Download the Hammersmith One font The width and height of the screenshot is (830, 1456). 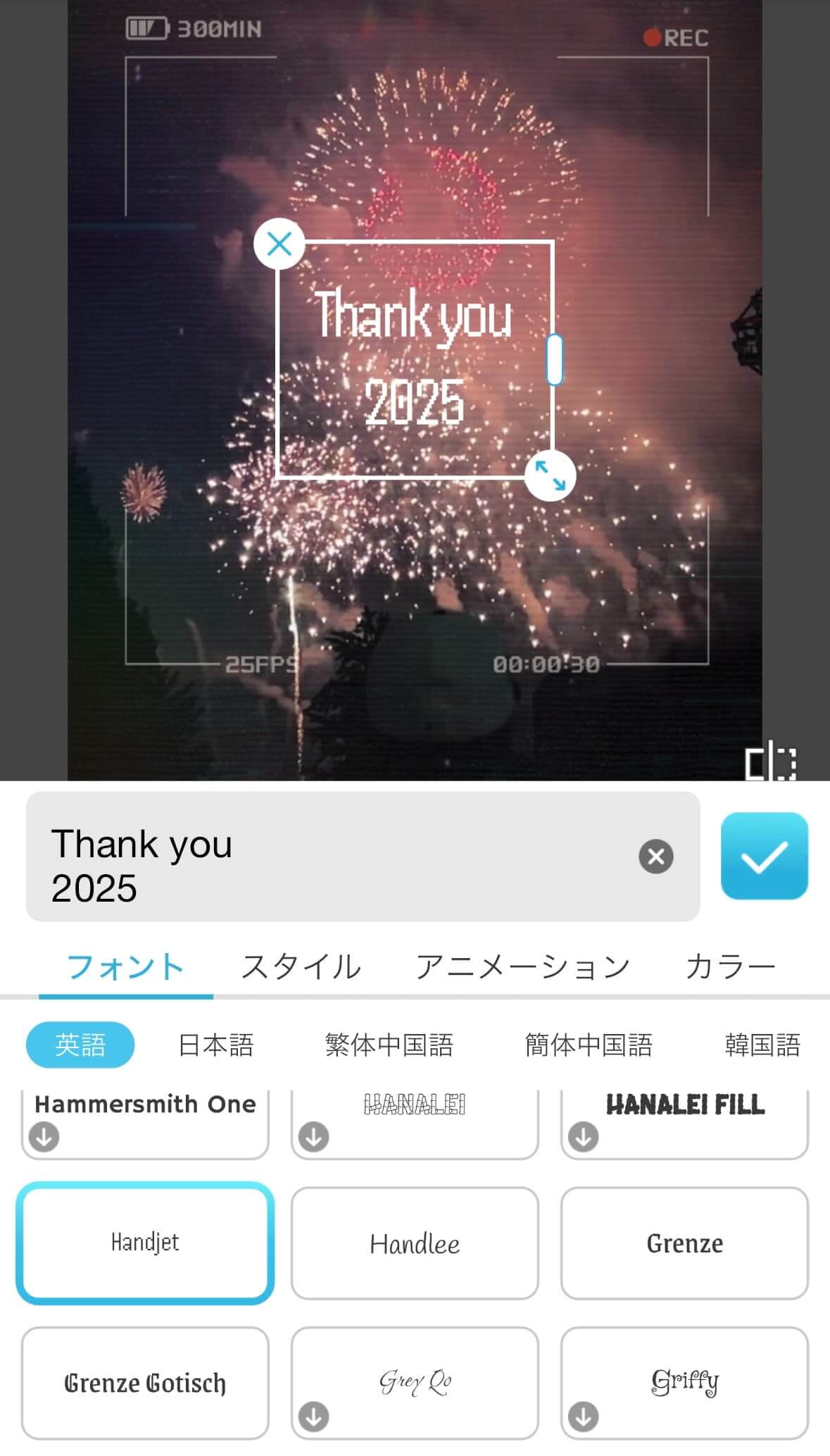tap(44, 1137)
